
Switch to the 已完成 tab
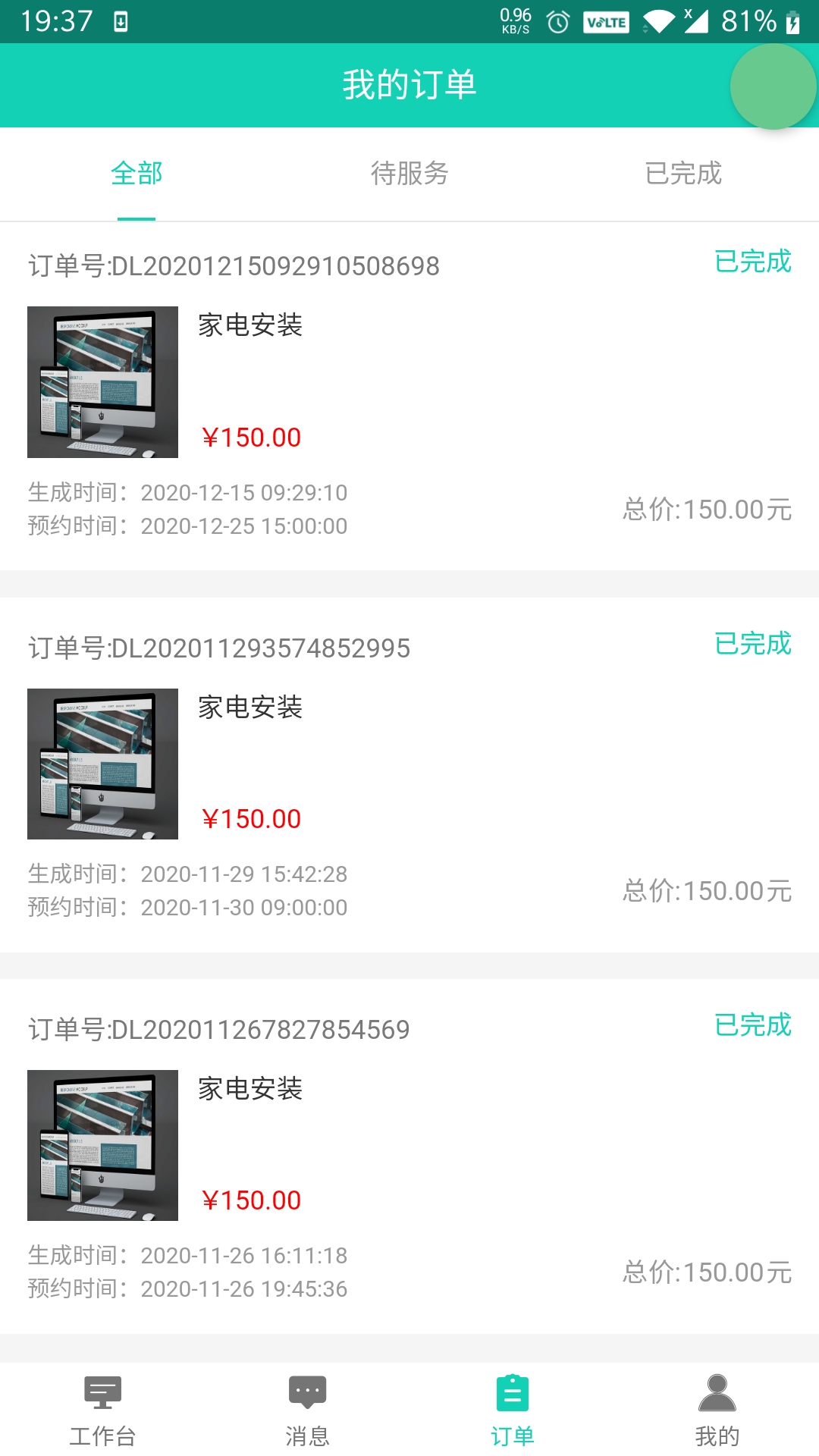tap(682, 174)
